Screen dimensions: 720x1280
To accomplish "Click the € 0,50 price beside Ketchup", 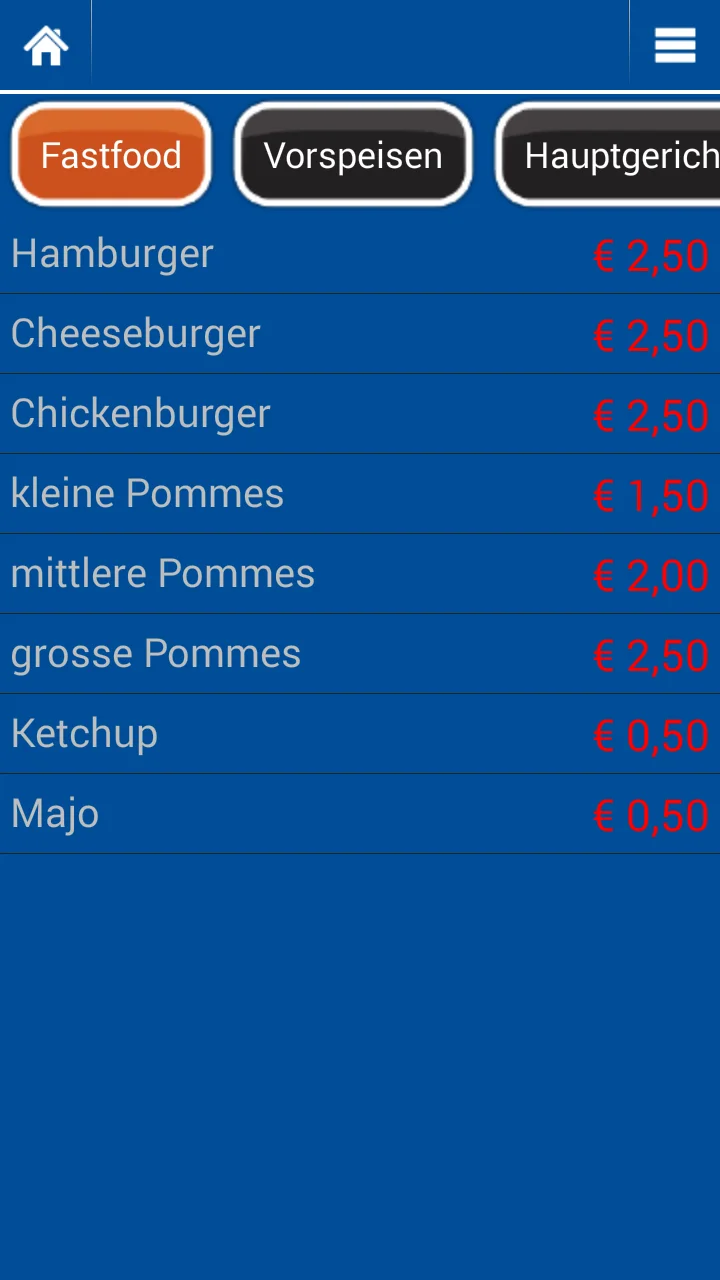I will tap(651, 736).
